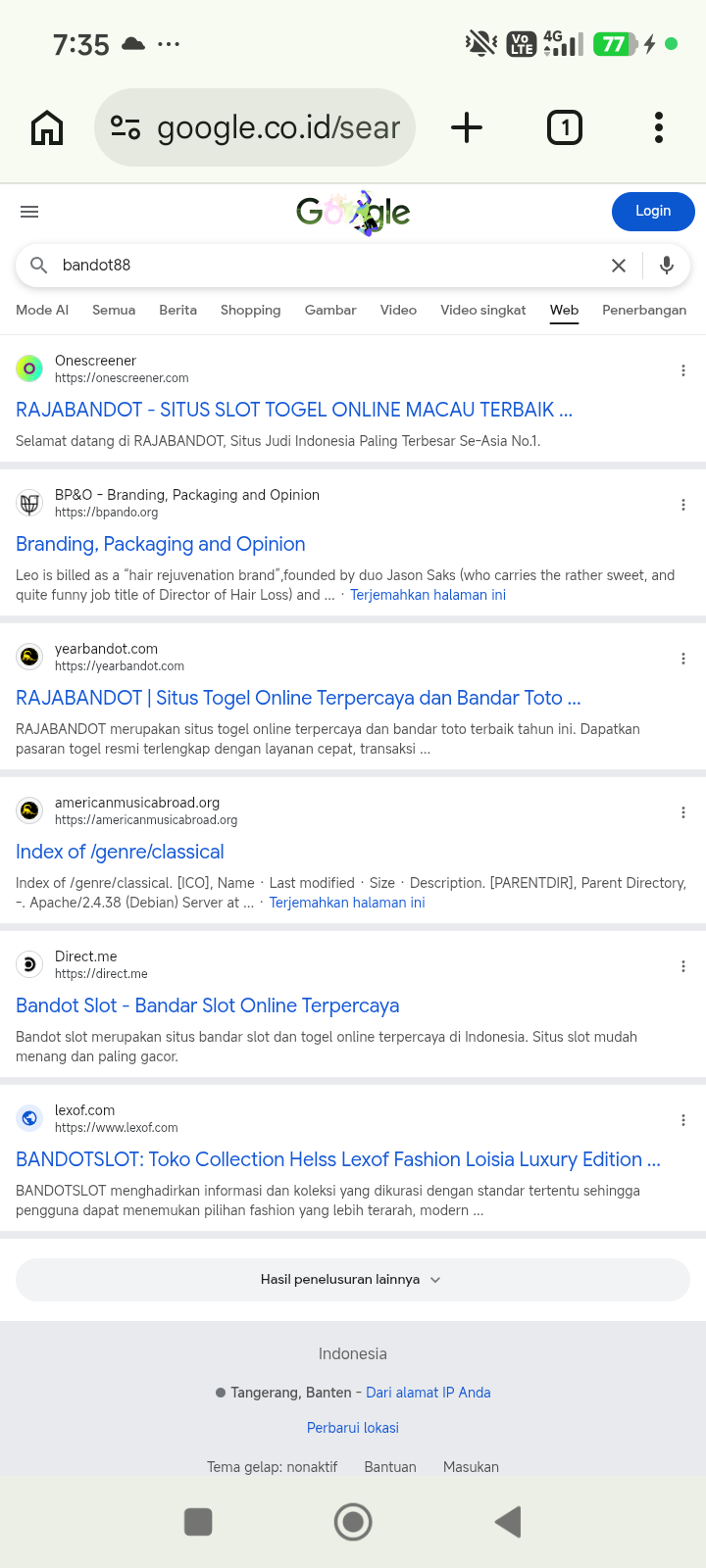Open the Bandot Slot Direct.me result
The height and width of the screenshot is (1568, 706).
tap(208, 1005)
